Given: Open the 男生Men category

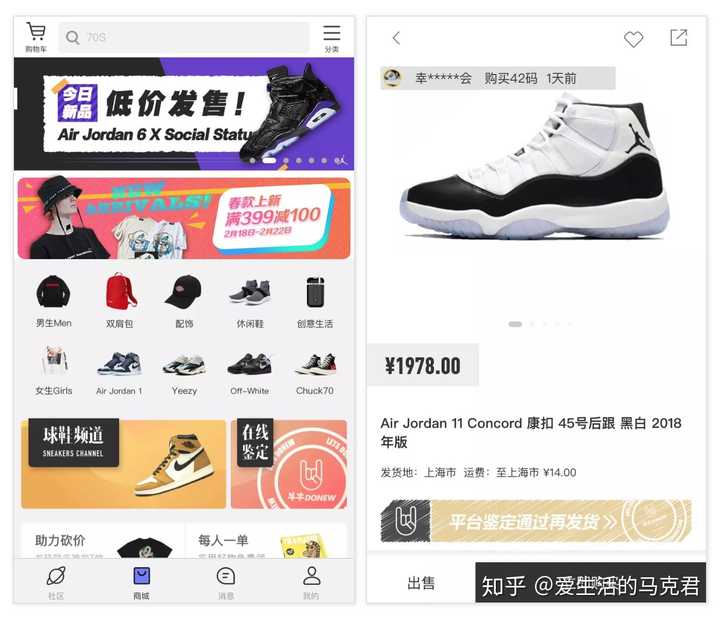Looking at the screenshot, I should pos(54,301).
